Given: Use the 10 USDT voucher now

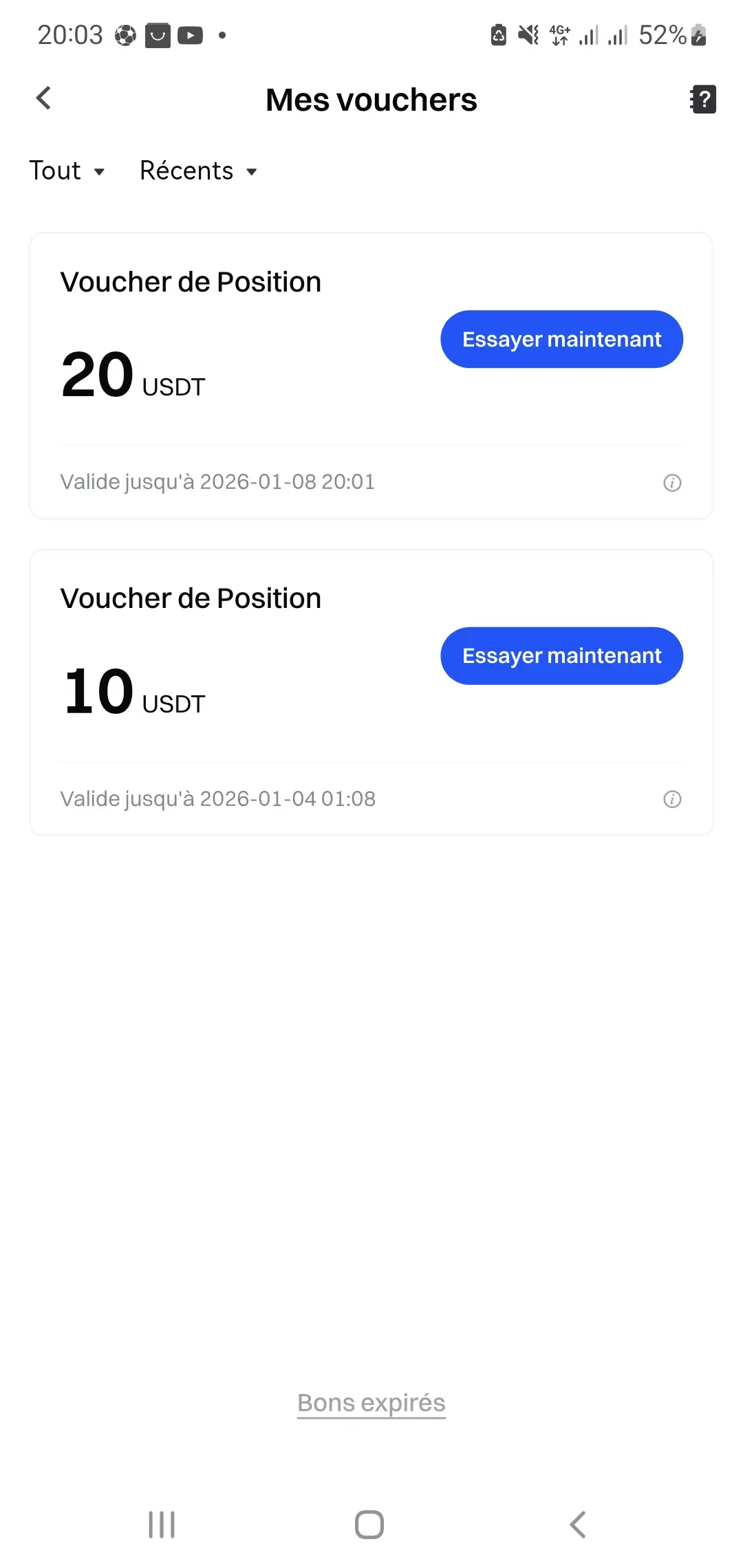Looking at the screenshot, I should click(x=561, y=656).
